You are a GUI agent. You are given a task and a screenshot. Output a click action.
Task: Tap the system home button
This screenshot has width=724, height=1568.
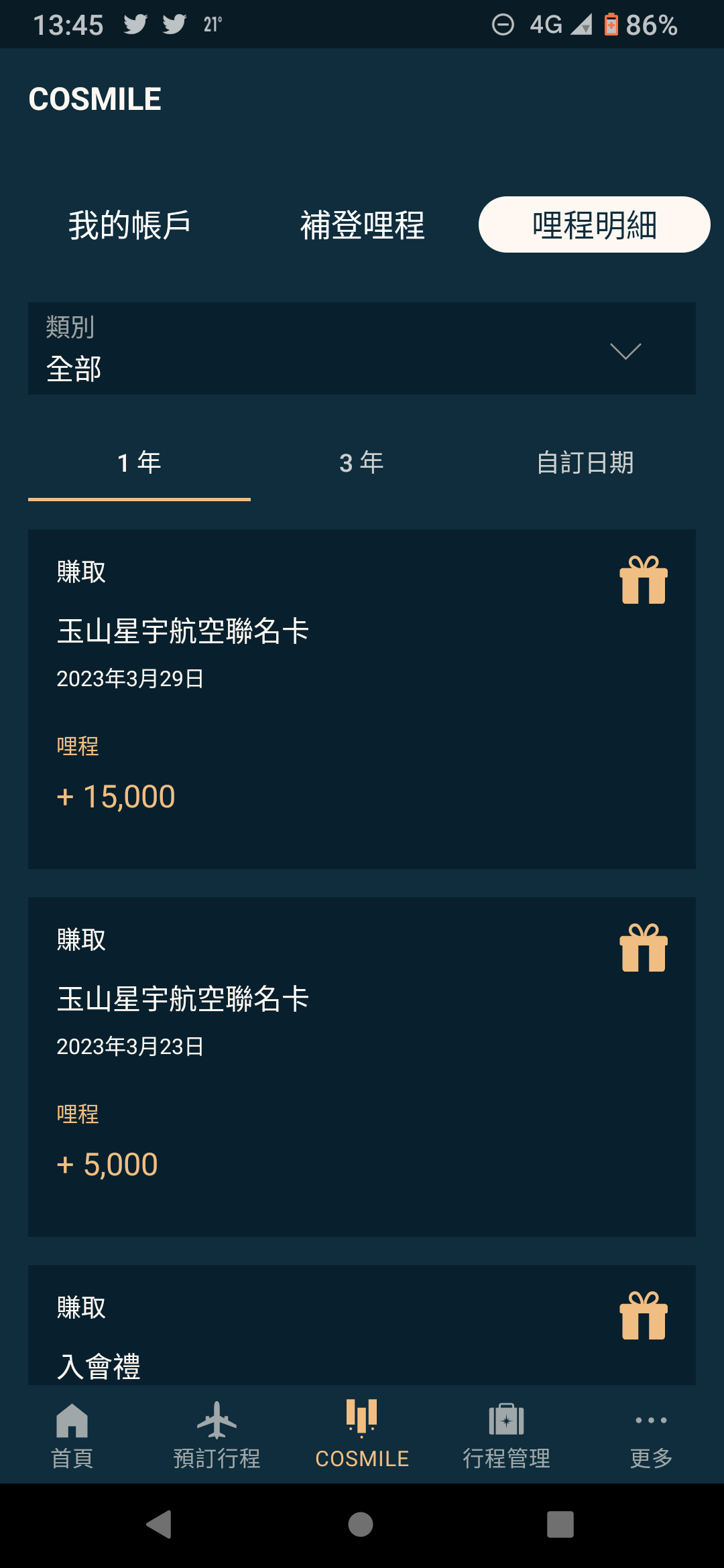point(361,1524)
